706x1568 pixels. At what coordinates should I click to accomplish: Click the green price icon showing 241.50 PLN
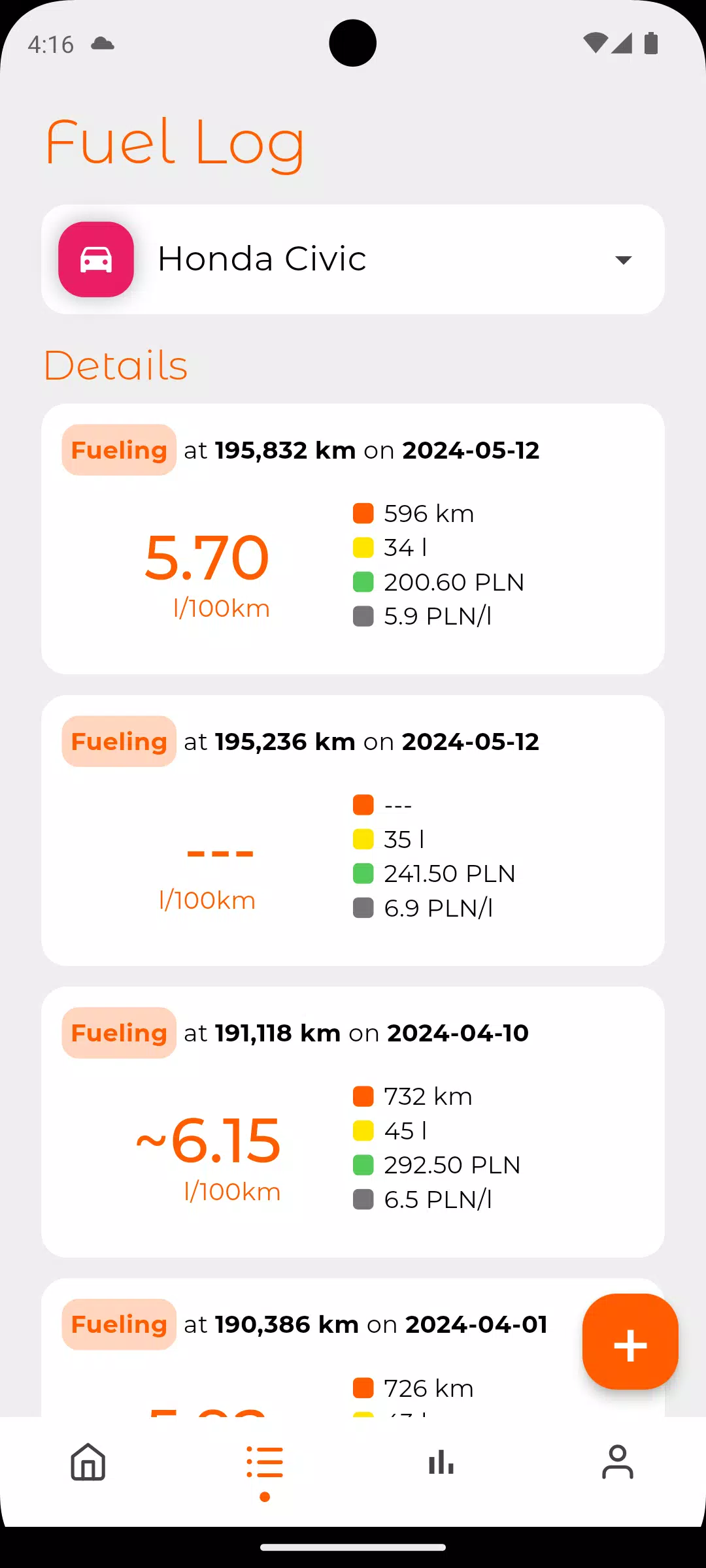click(362, 874)
